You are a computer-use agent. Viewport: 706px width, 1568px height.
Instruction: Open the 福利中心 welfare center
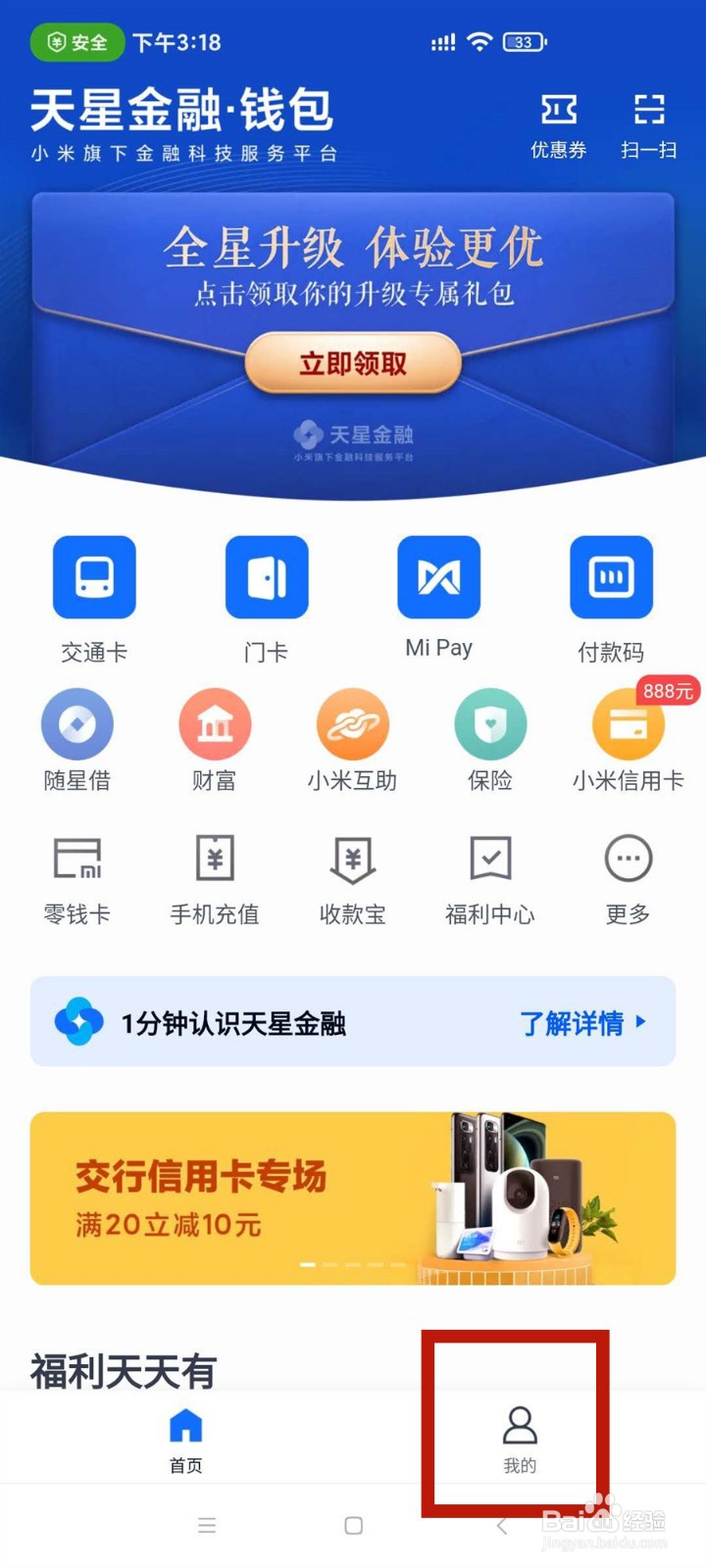(x=490, y=877)
